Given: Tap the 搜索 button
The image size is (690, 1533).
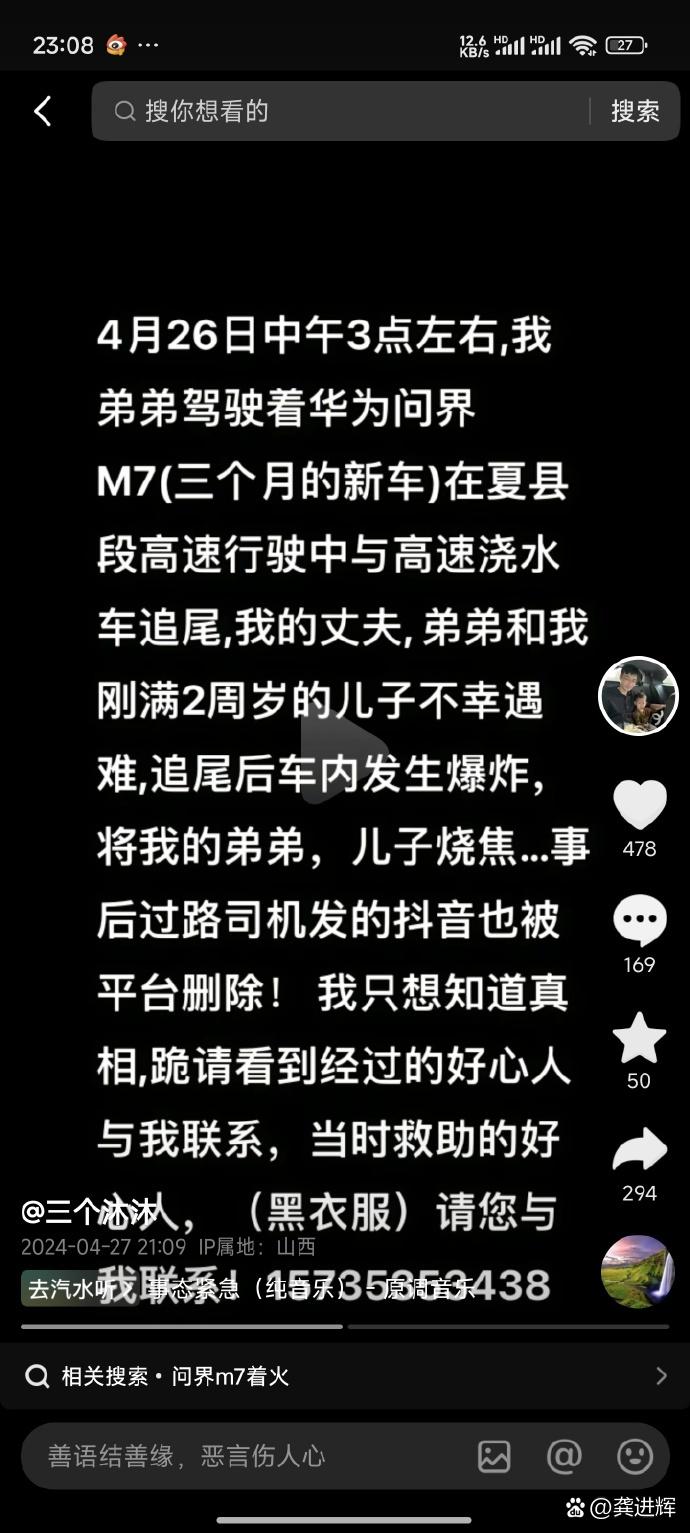Looking at the screenshot, I should pos(635,111).
